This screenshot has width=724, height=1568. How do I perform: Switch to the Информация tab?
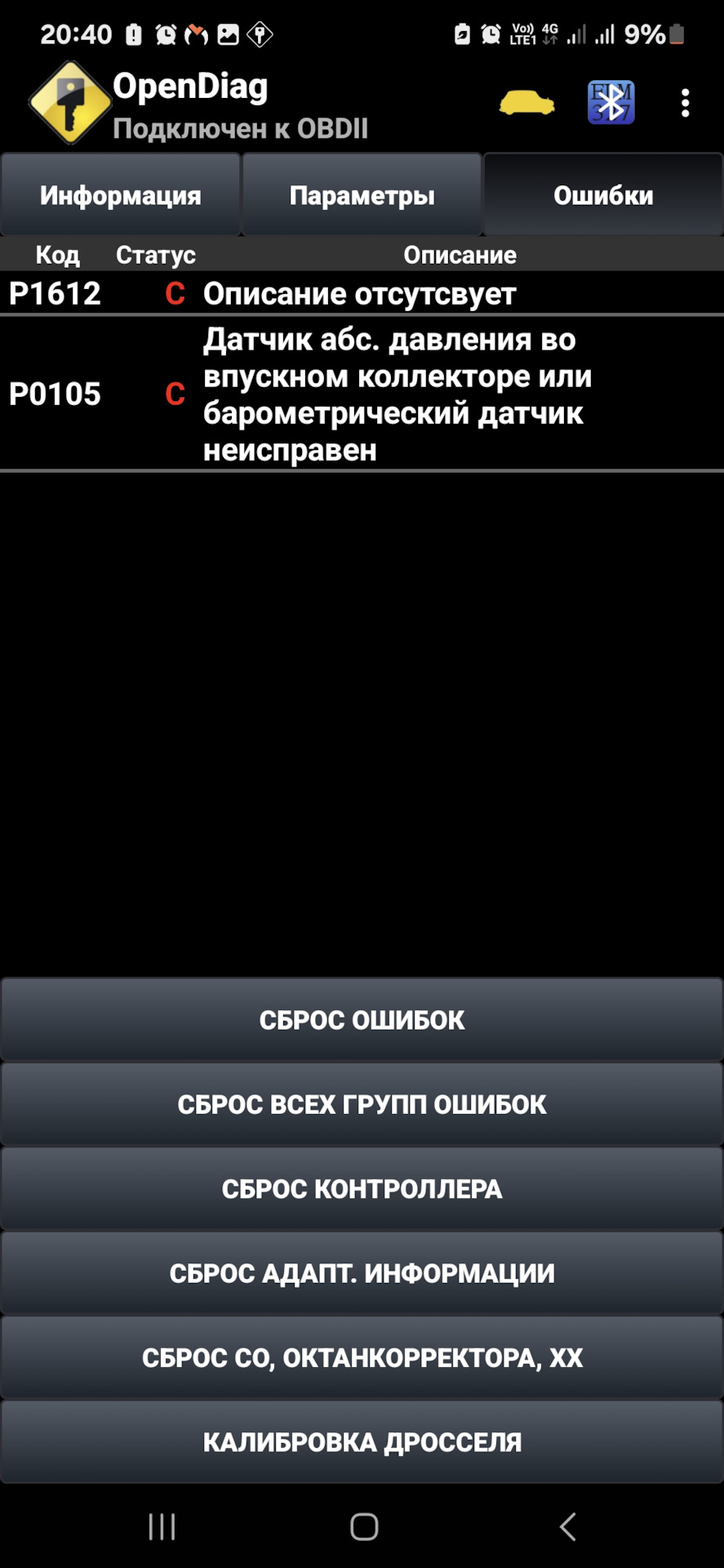(121, 195)
